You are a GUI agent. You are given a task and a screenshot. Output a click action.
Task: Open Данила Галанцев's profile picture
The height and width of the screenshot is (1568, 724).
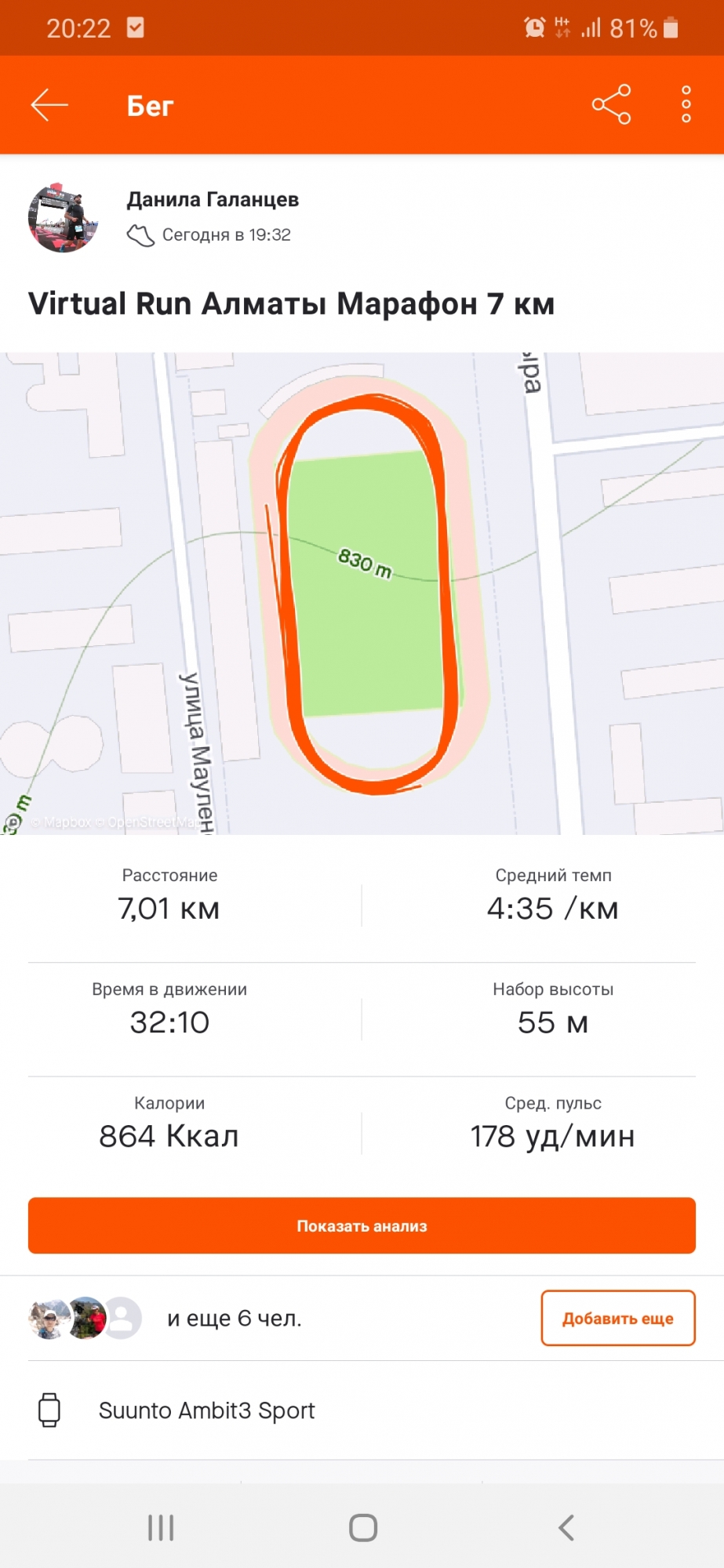pyautogui.click(x=64, y=218)
